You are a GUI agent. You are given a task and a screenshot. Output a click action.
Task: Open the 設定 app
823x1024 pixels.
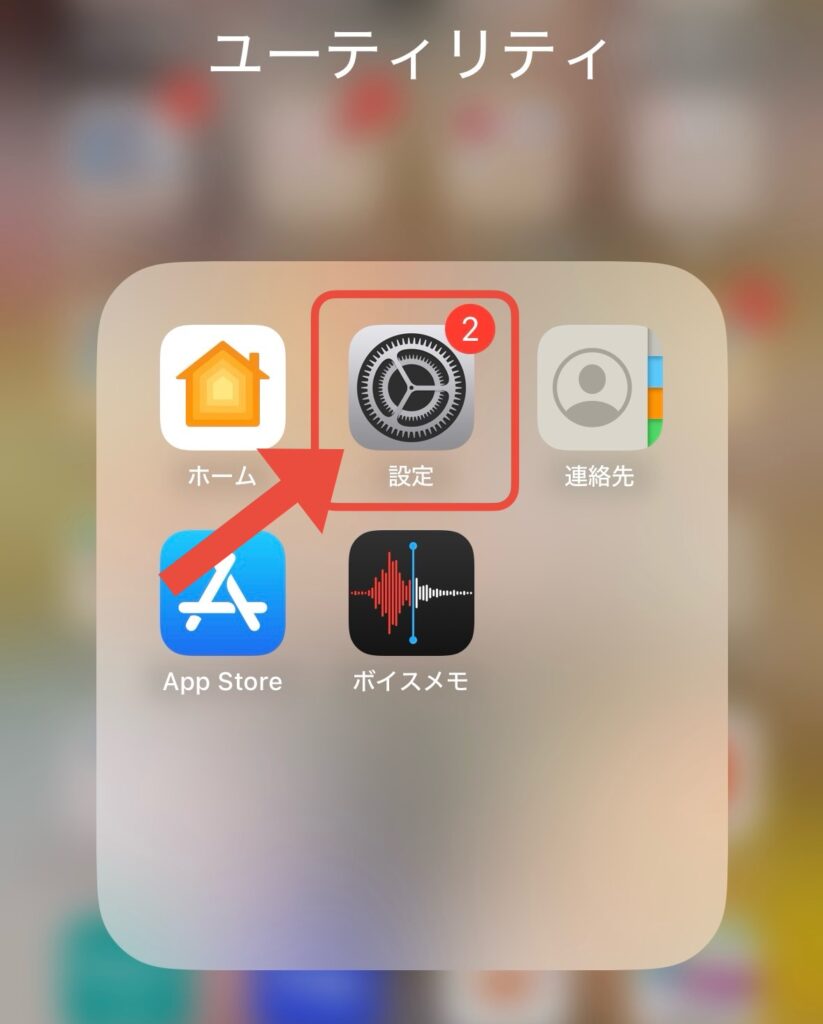coord(411,388)
